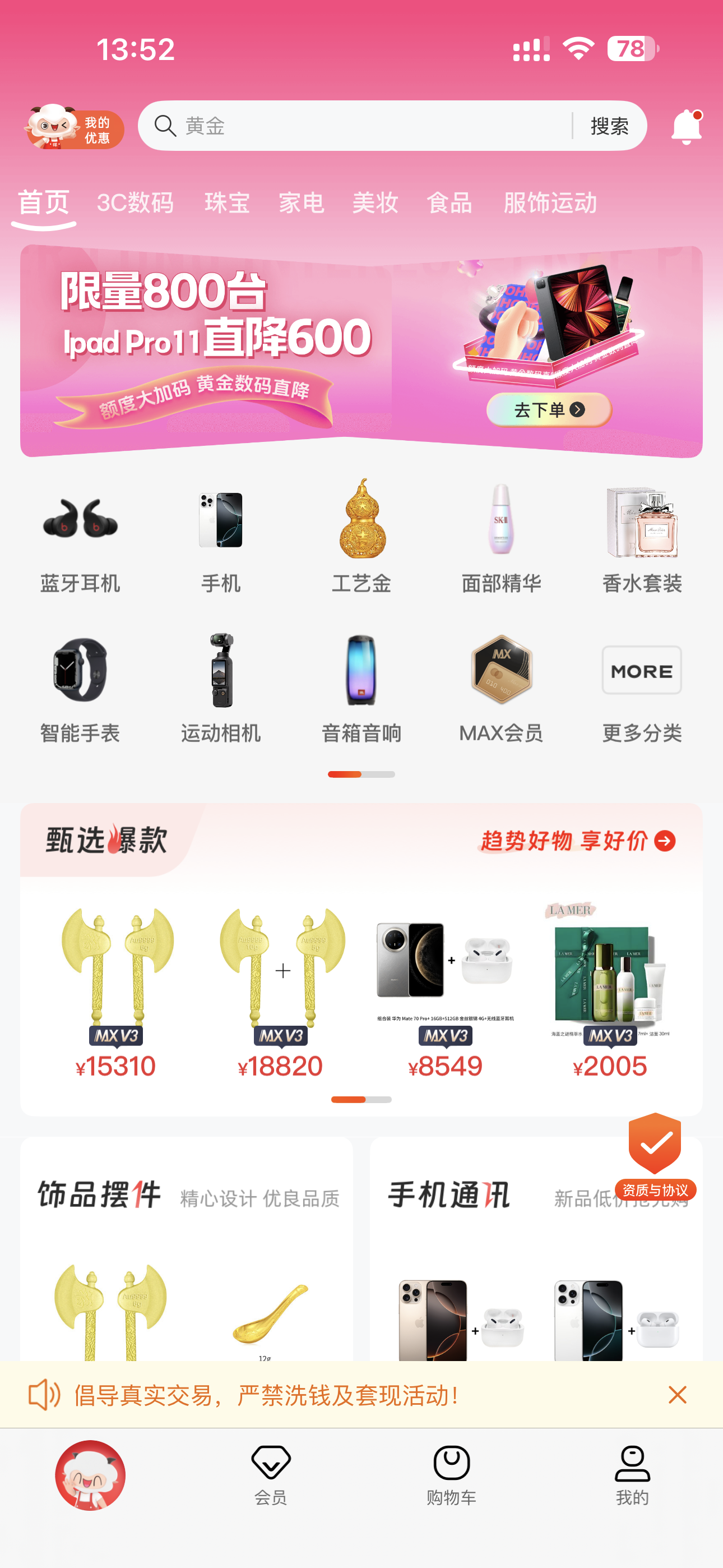The image size is (723, 1568).
Task: Open the ¥2005 La Mer set
Action: [610, 992]
